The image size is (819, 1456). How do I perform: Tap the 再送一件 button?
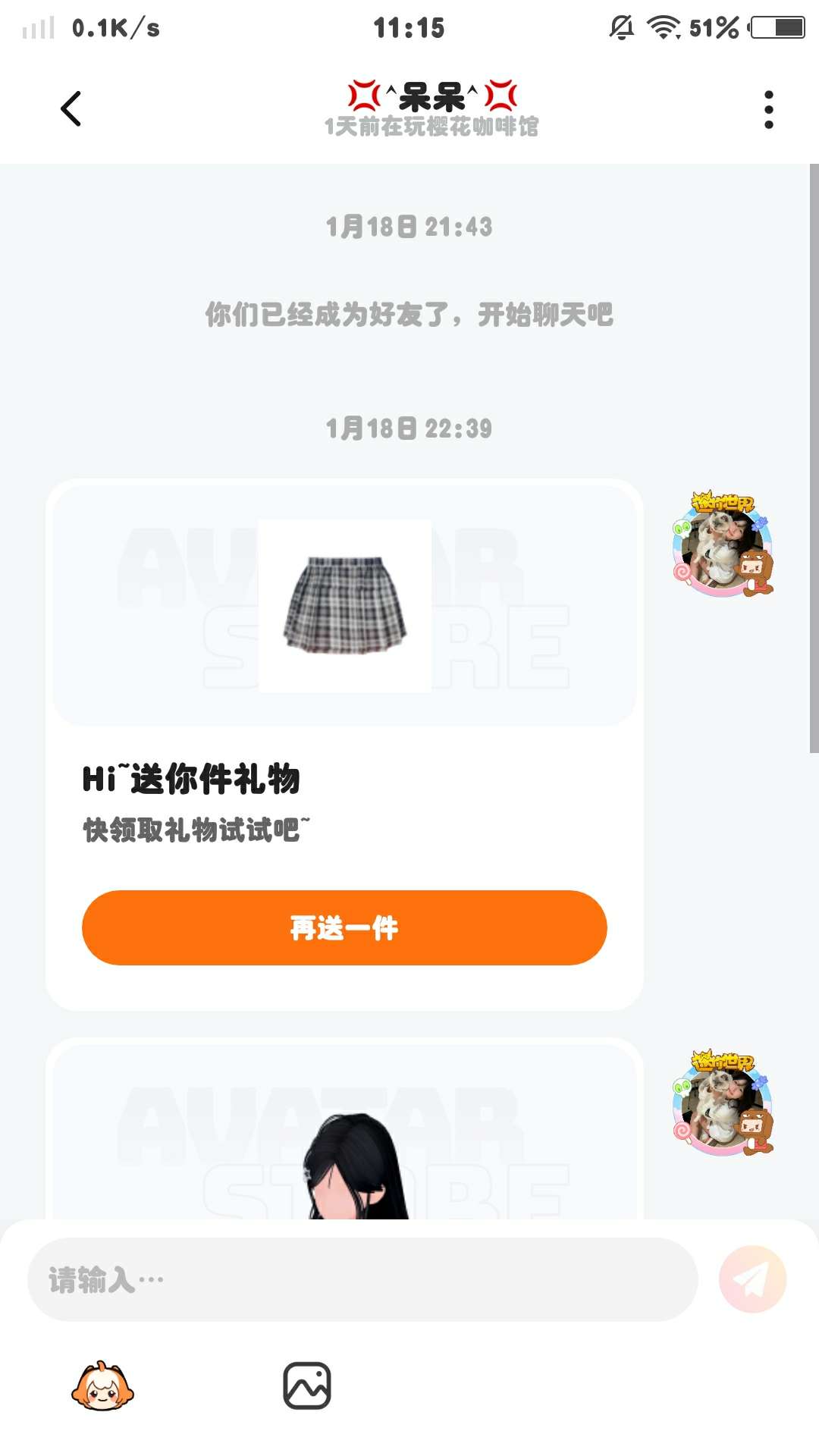click(x=344, y=927)
